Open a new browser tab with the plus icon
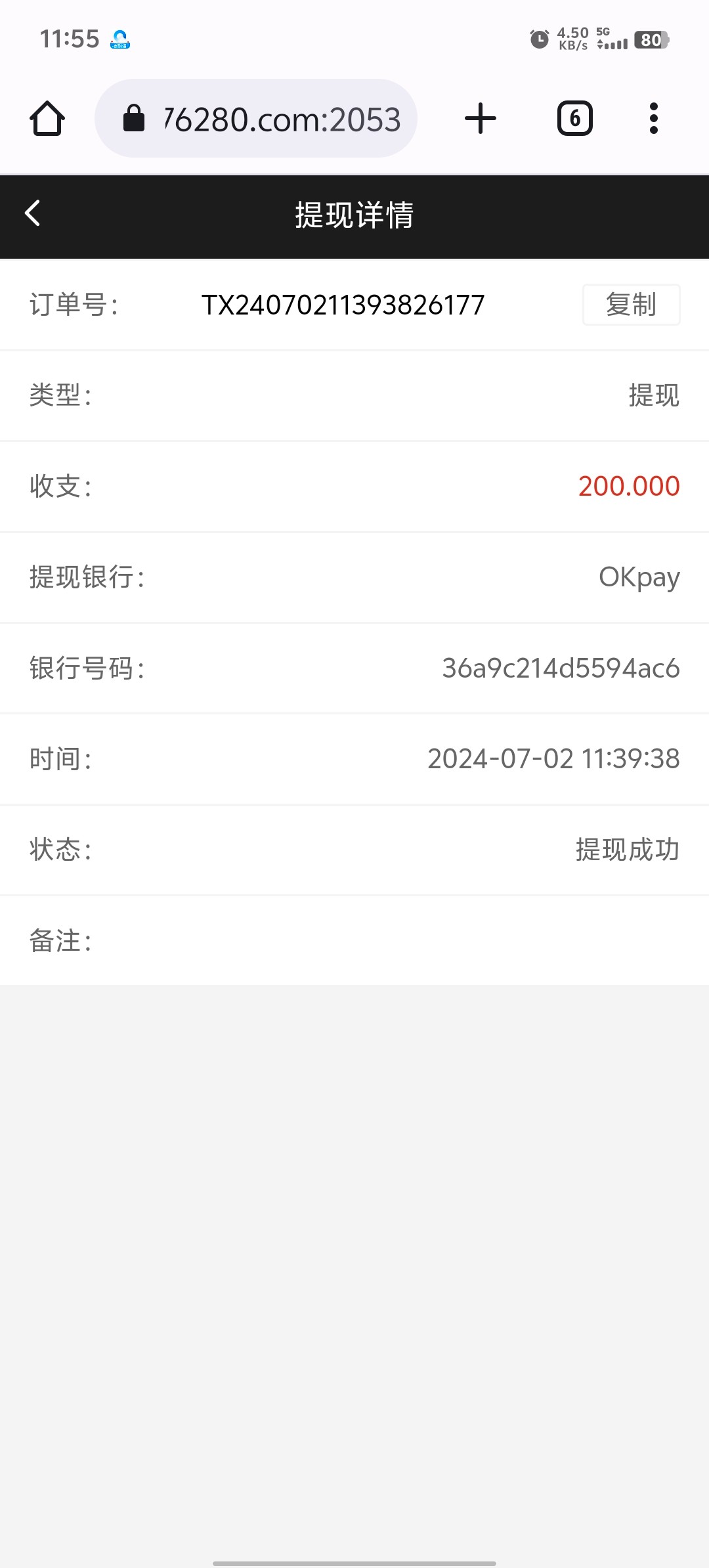 (x=480, y=118)
